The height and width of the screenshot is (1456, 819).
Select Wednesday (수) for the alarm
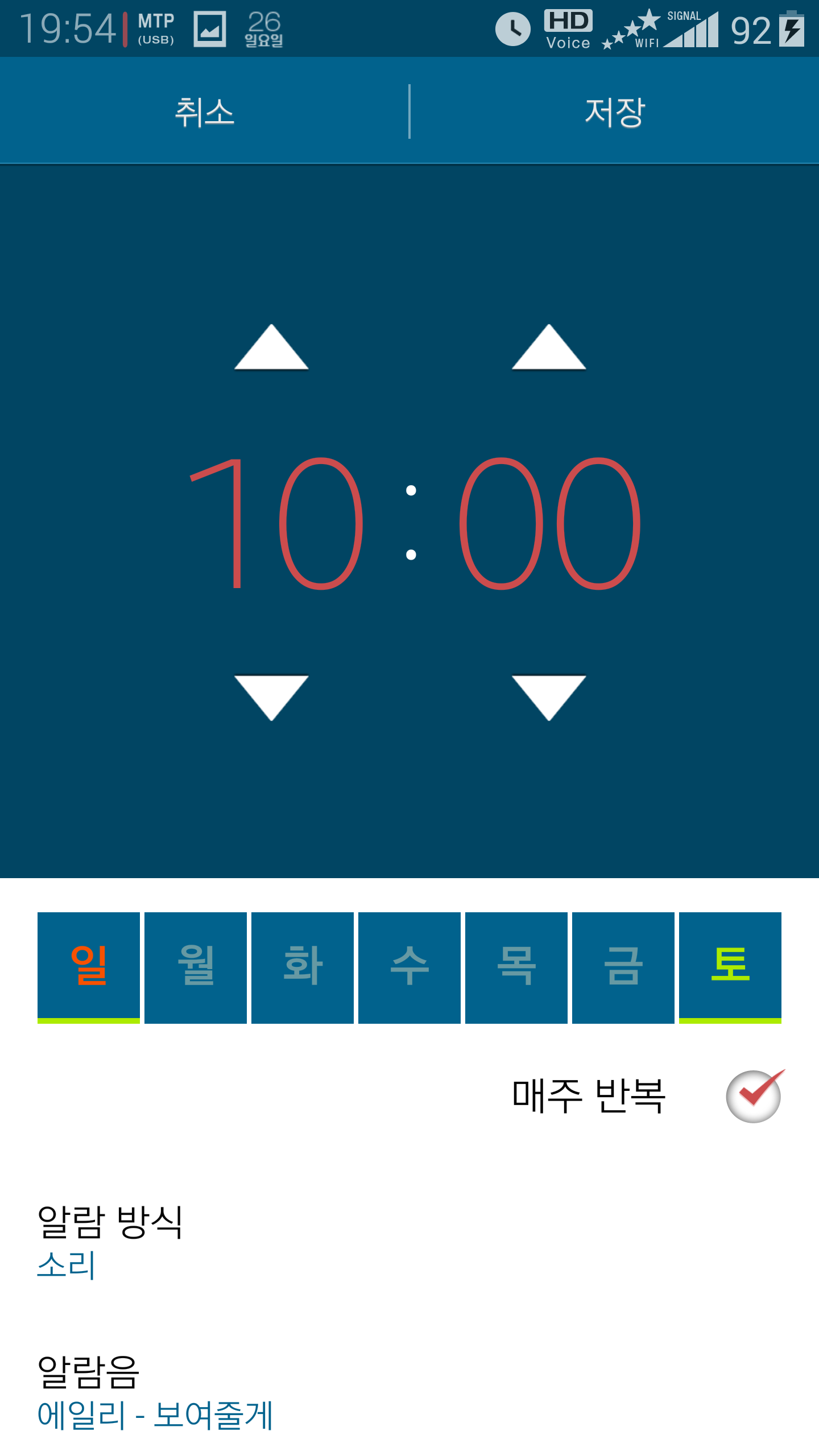point(409,967)
